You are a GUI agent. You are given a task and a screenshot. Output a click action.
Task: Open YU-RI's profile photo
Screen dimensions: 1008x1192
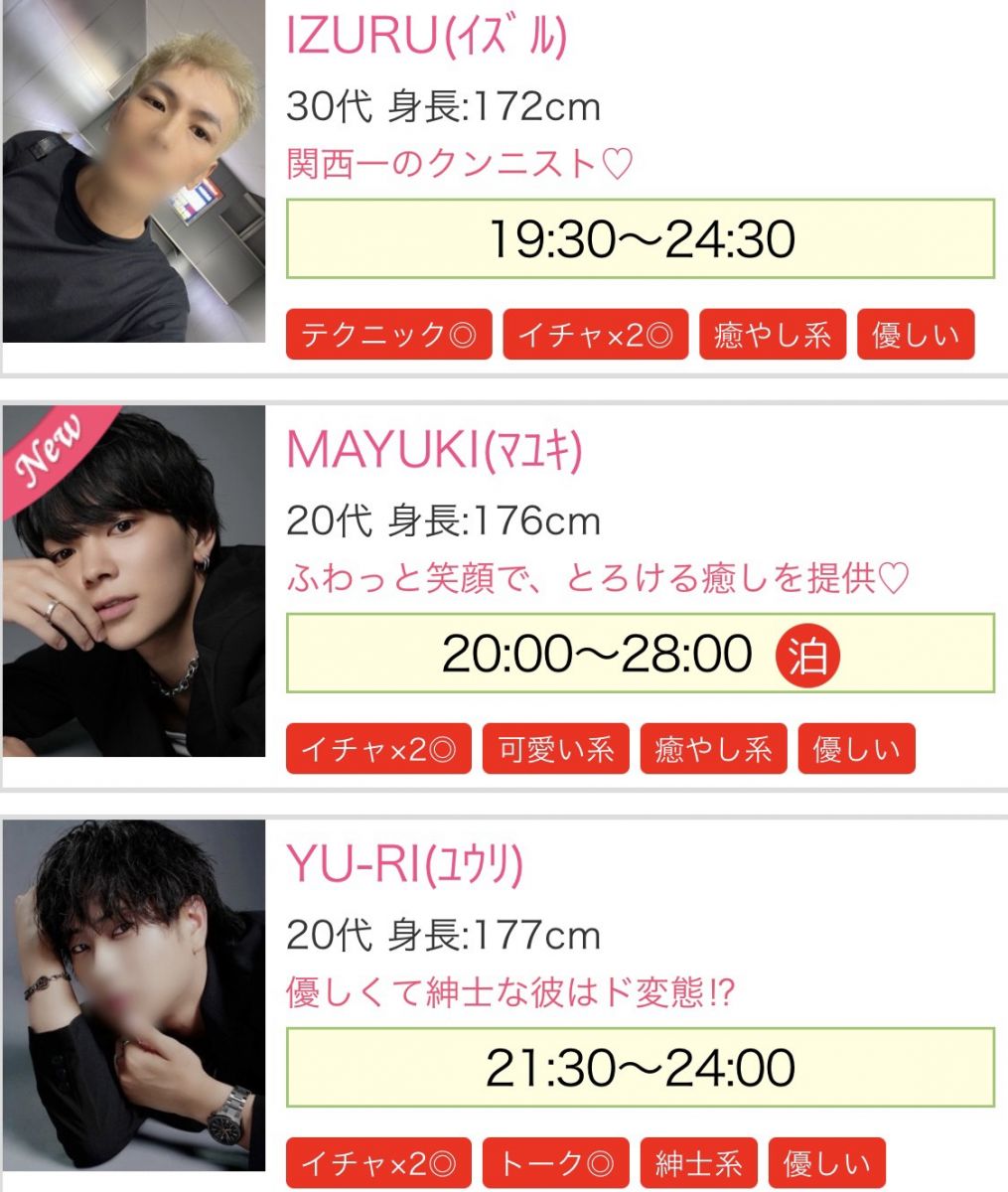(x=134, y=994)
